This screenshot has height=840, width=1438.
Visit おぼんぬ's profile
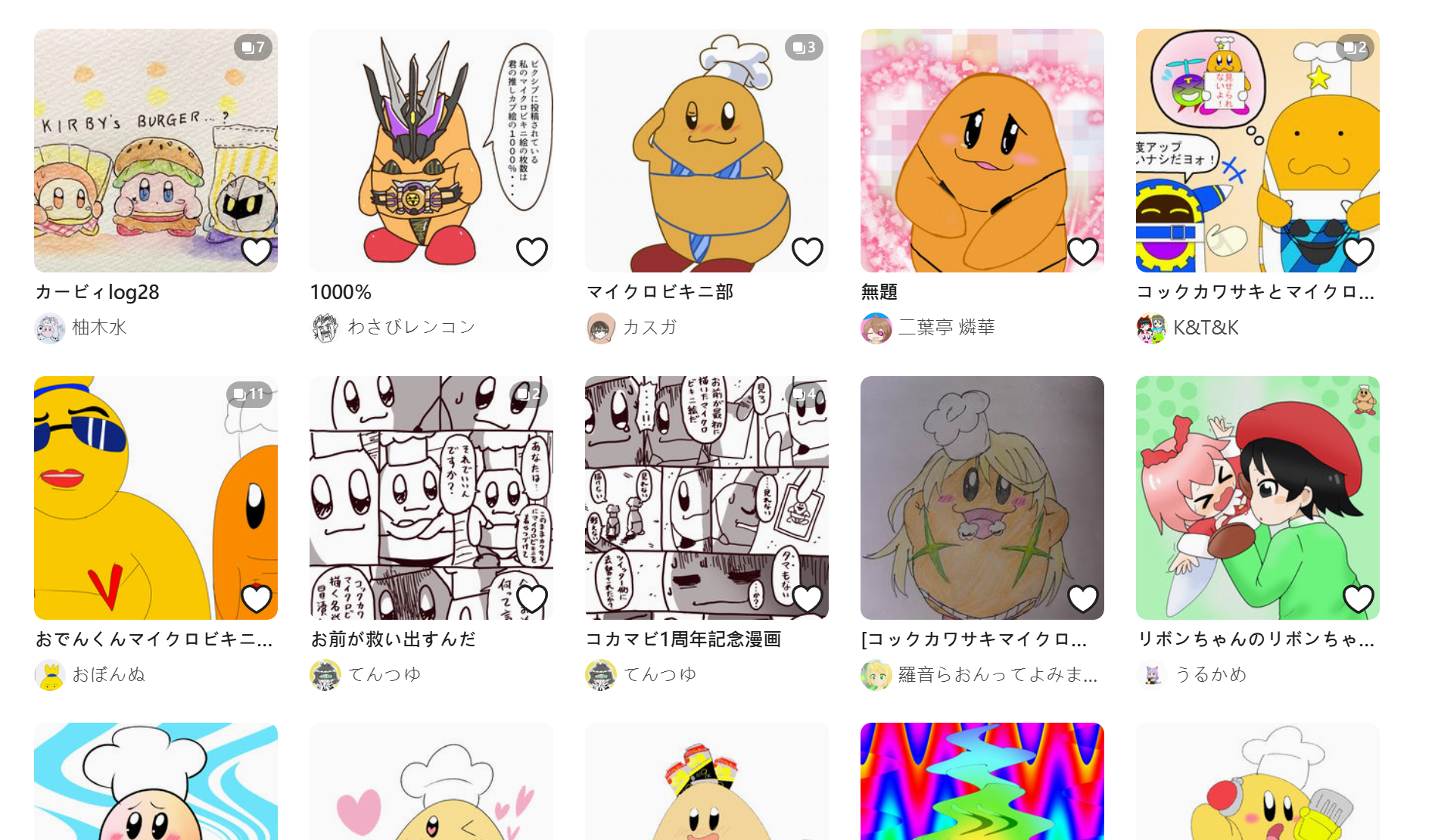108,674
